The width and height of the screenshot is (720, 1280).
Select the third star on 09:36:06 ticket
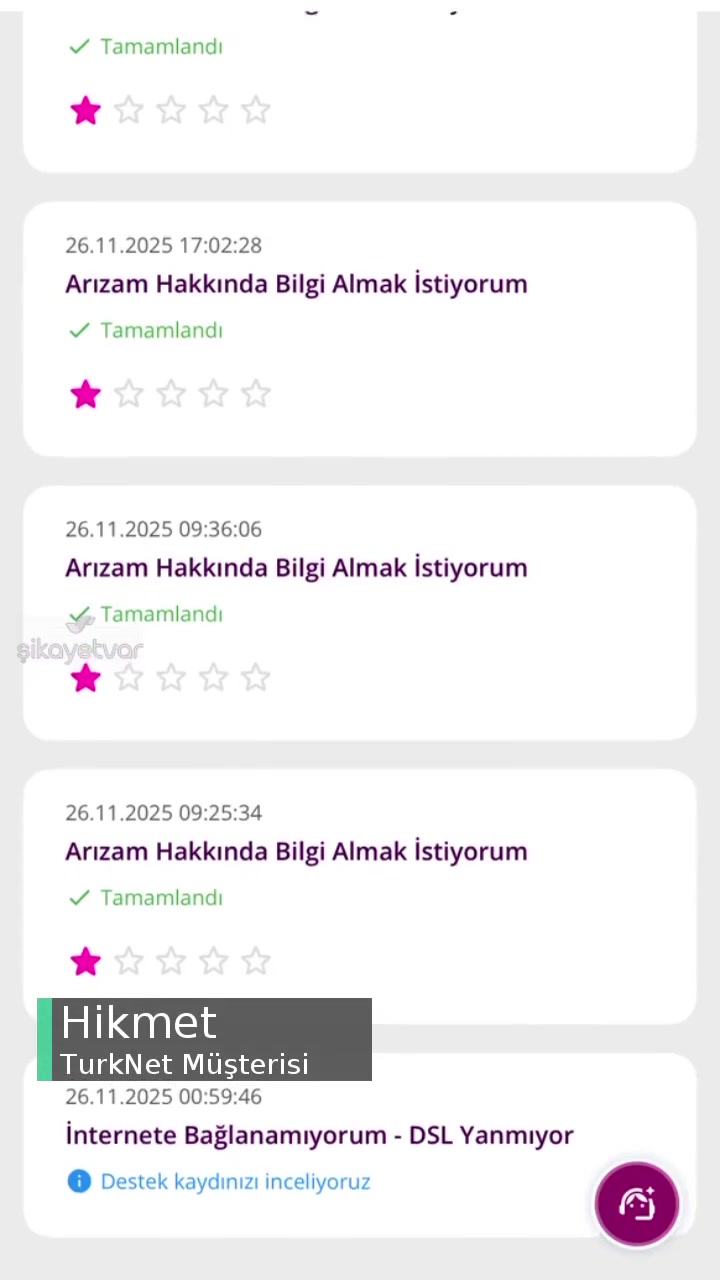tap(170, 678)
